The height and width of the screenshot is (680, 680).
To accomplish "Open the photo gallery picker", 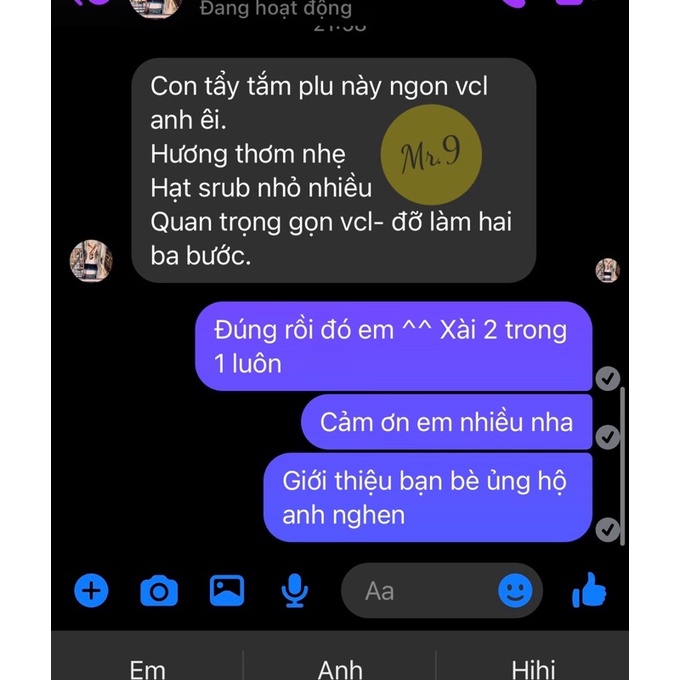I will click(227, 591).
